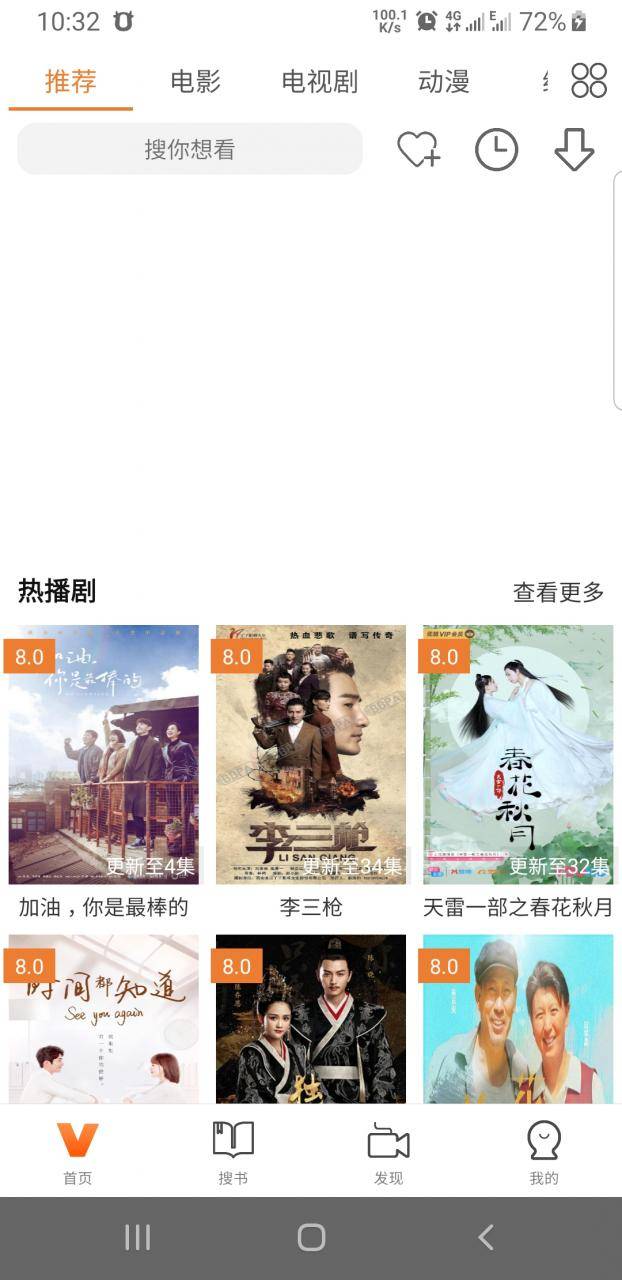Image resolution: width=622 pixels, height=1280 pixels.
Task: Switch to the 动漫 tab
Action: [x=443, y=82]
